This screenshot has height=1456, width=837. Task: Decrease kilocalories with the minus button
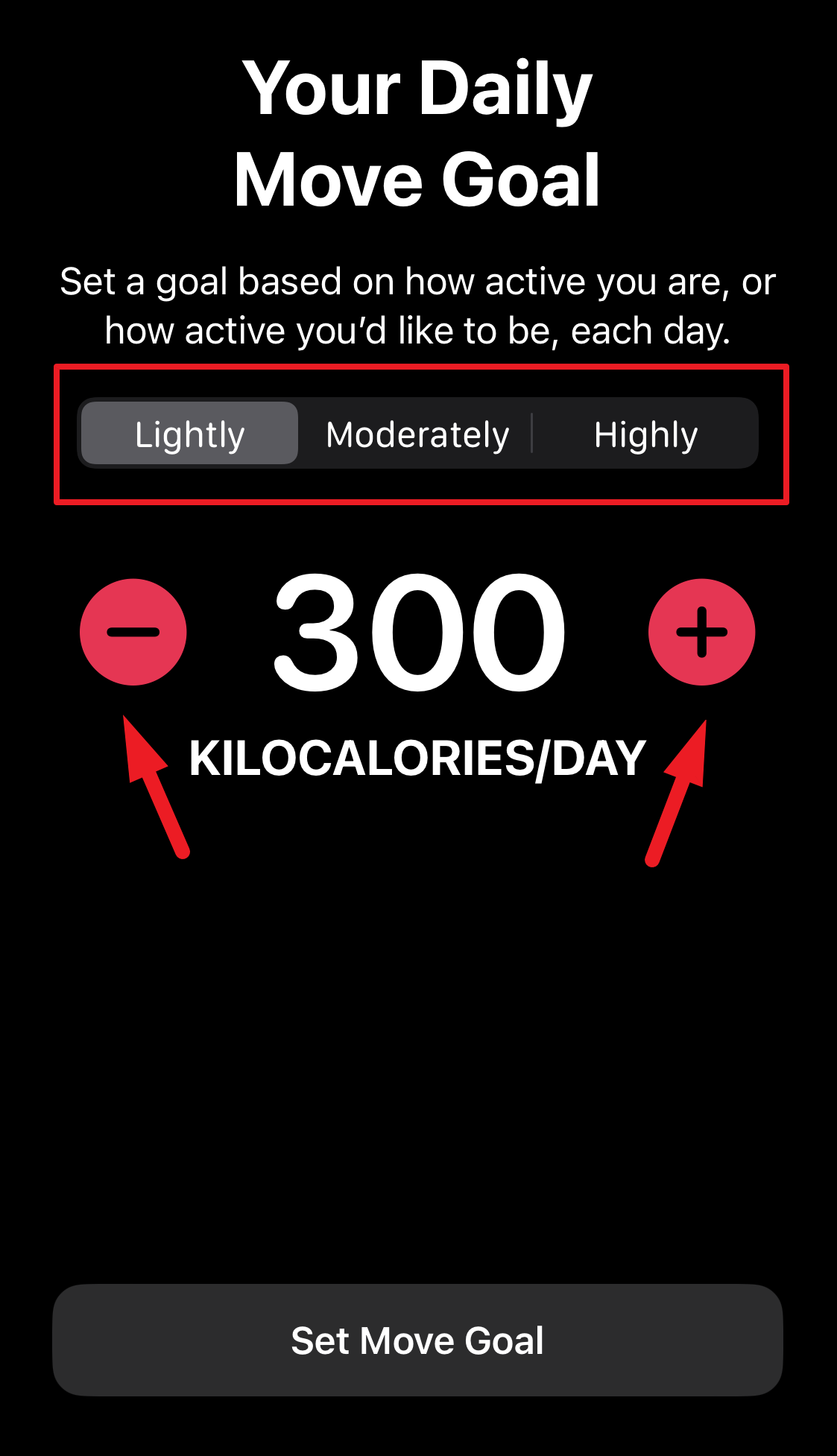coord(133,632)
